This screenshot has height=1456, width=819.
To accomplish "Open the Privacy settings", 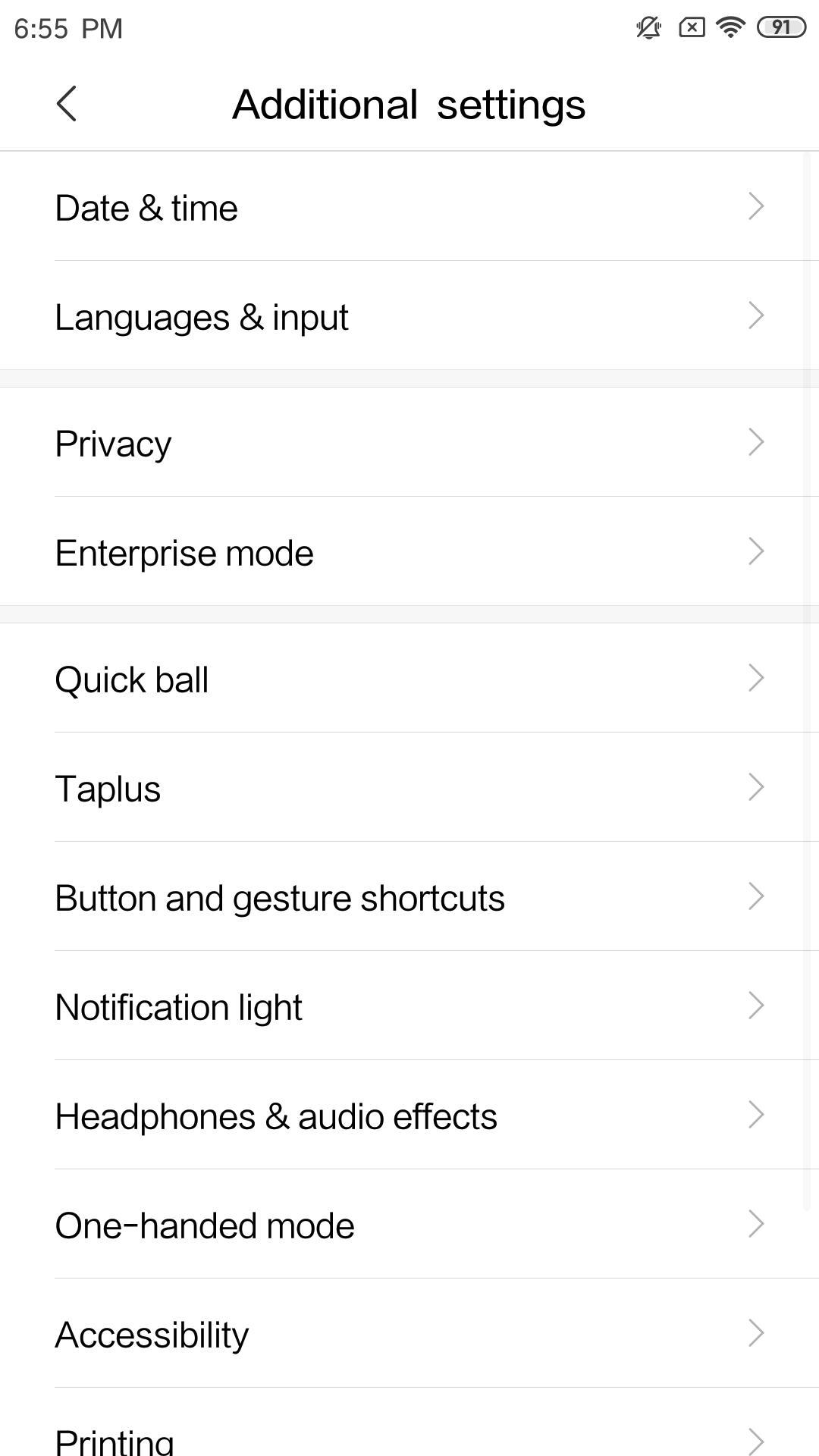I will 409,443.
